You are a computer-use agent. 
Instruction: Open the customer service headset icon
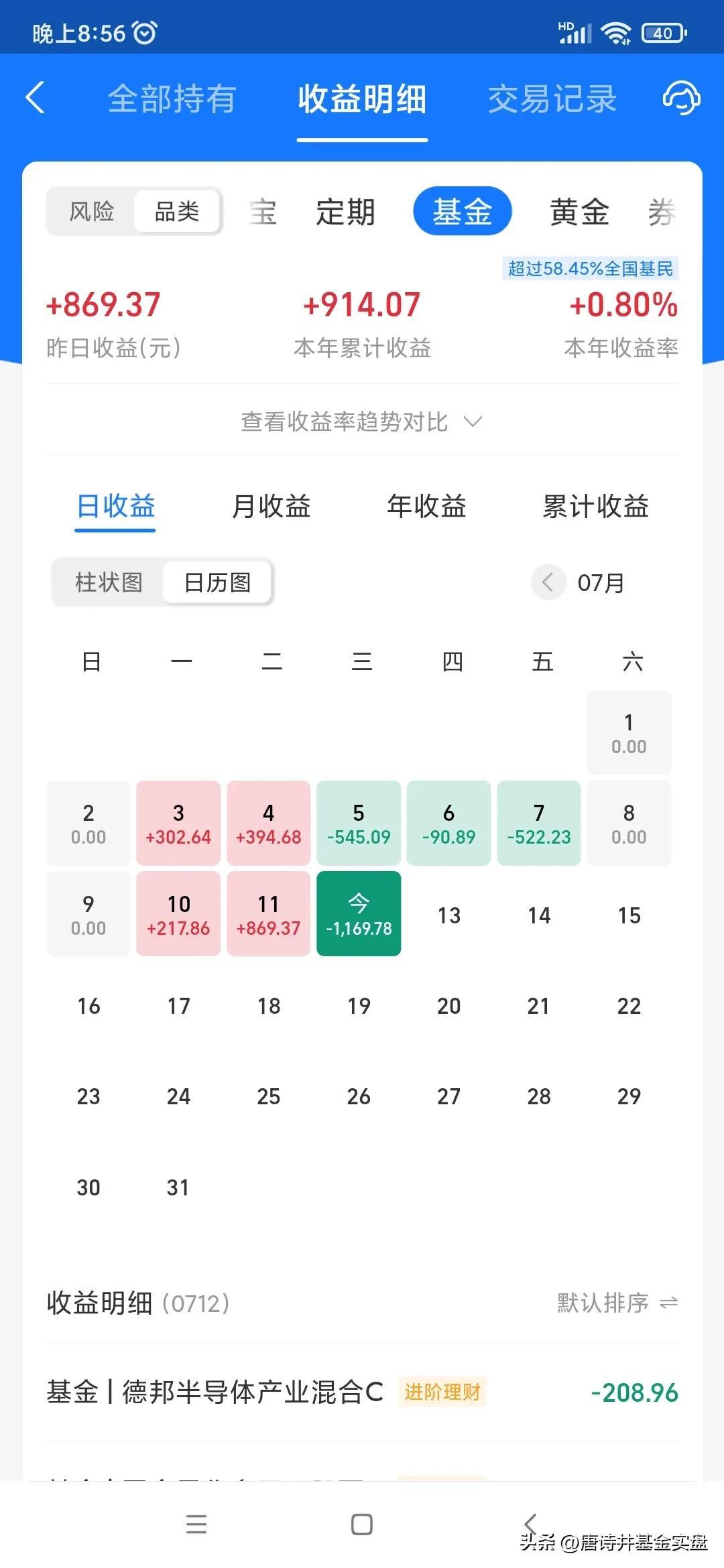point(681,98)
